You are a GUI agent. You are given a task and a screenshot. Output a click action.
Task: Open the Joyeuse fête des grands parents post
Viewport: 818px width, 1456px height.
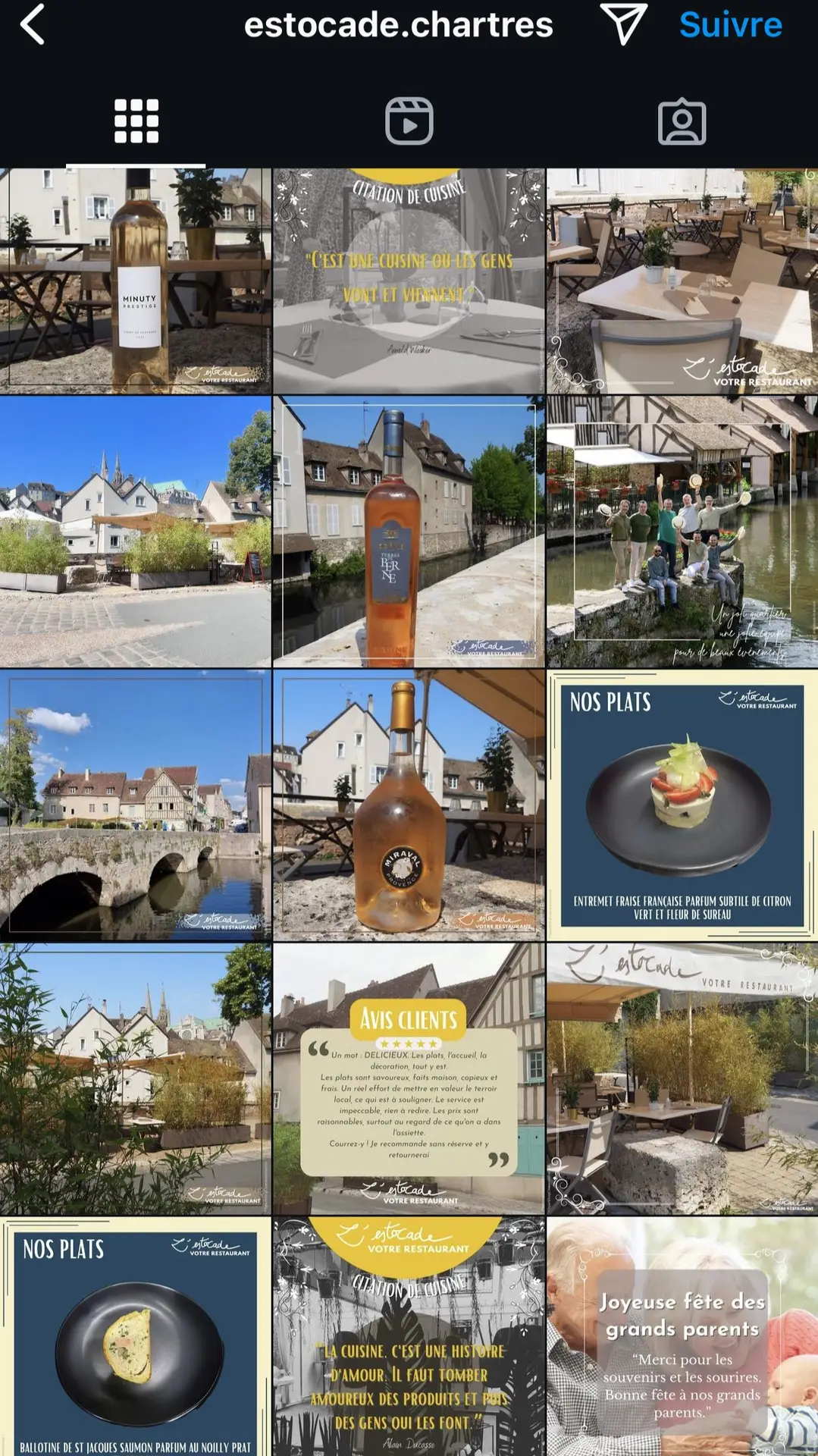click(682, 1336)
